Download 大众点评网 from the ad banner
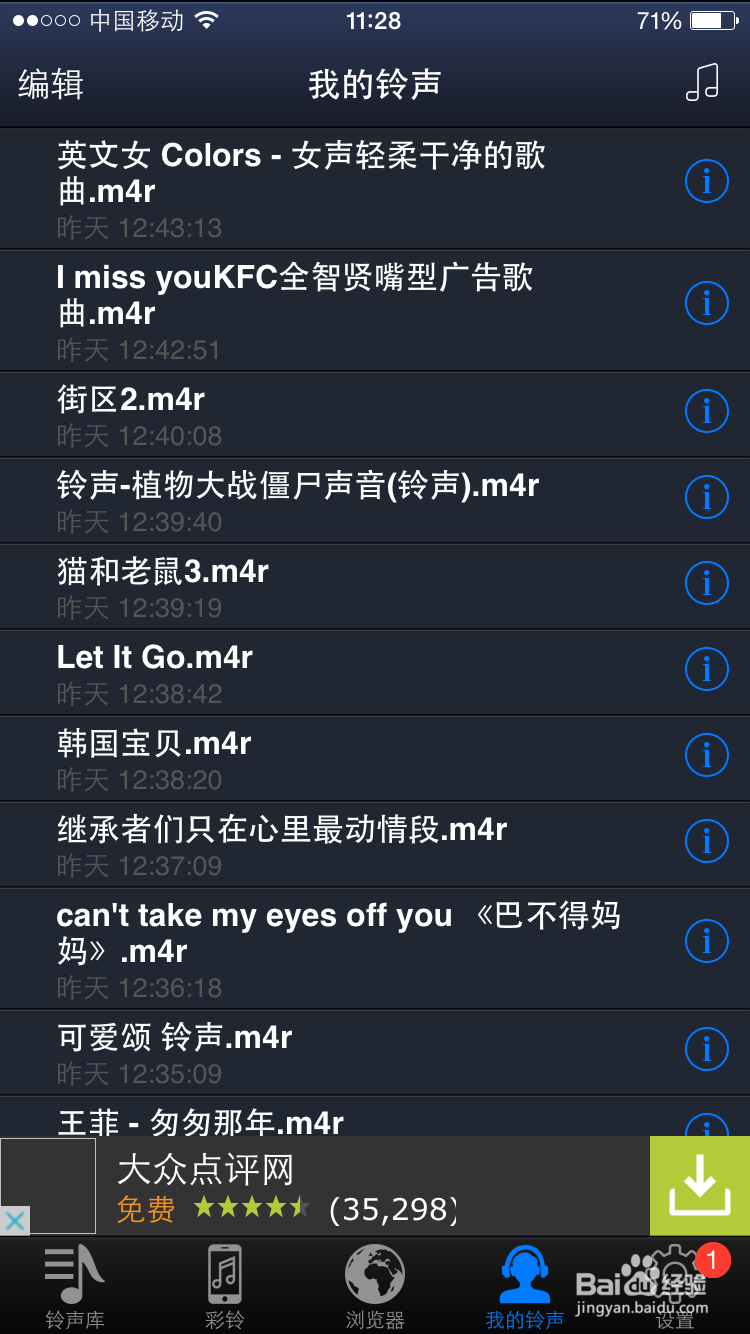The image size is (750, 1334). pyautogui.click(x=700, y=1186)
